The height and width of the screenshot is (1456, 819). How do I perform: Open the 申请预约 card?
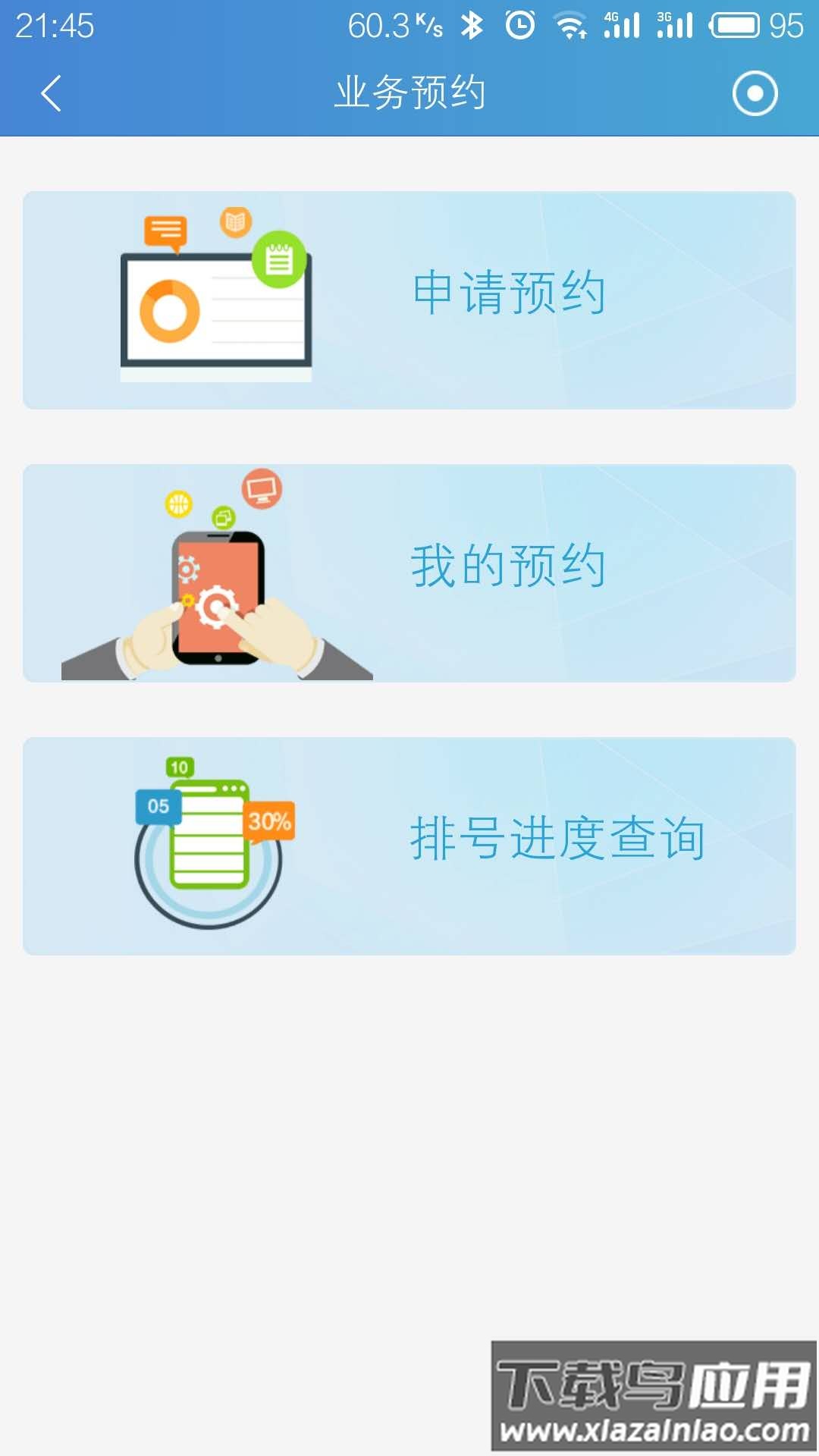pos(409,300)
